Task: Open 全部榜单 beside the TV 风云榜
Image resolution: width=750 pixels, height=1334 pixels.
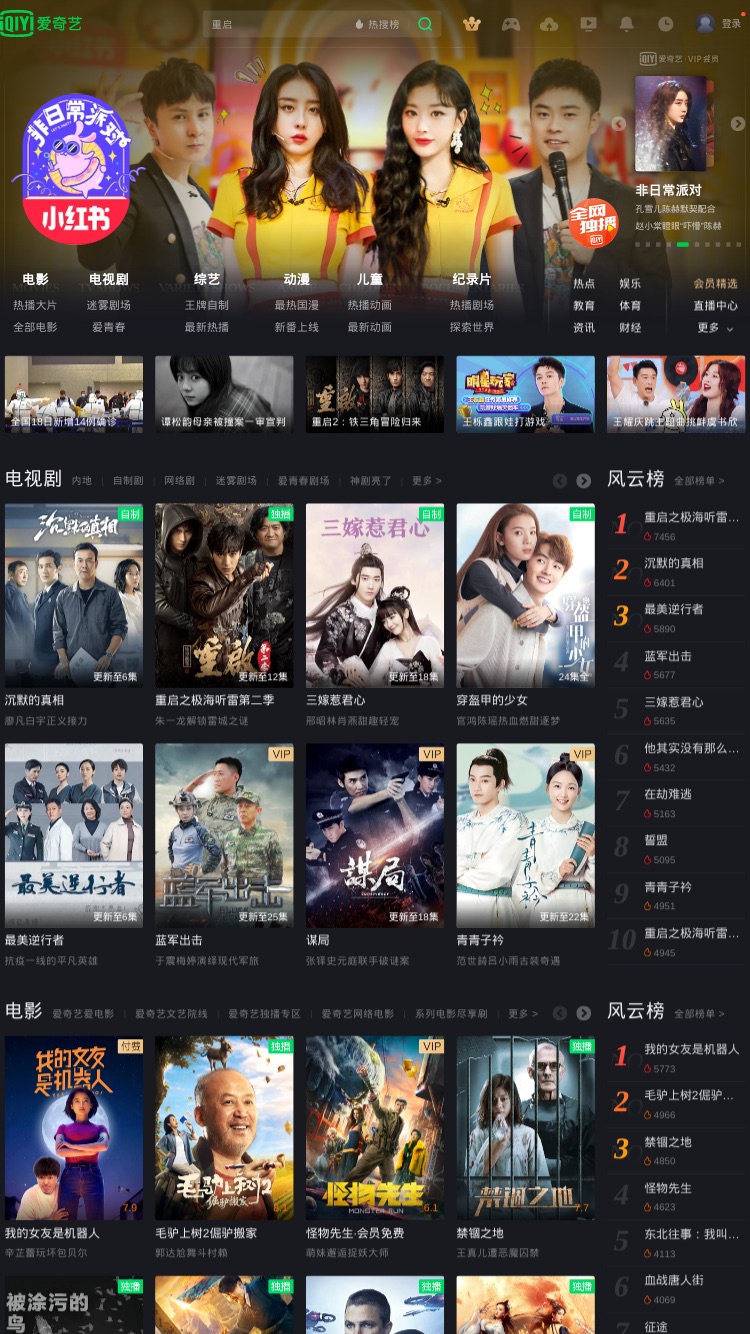Action: [699, 481]
